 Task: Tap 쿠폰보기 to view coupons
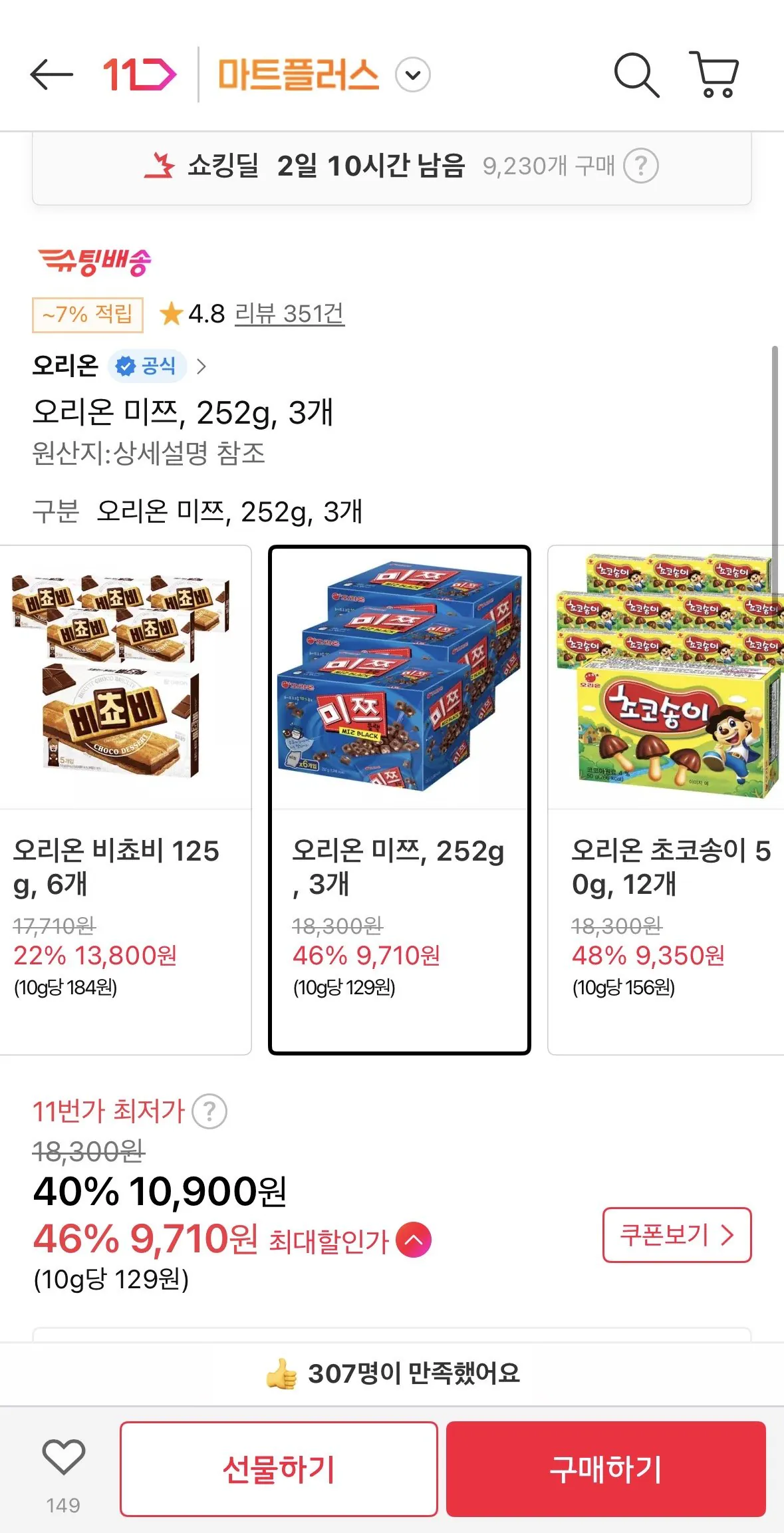click(x=676, y=1234)
